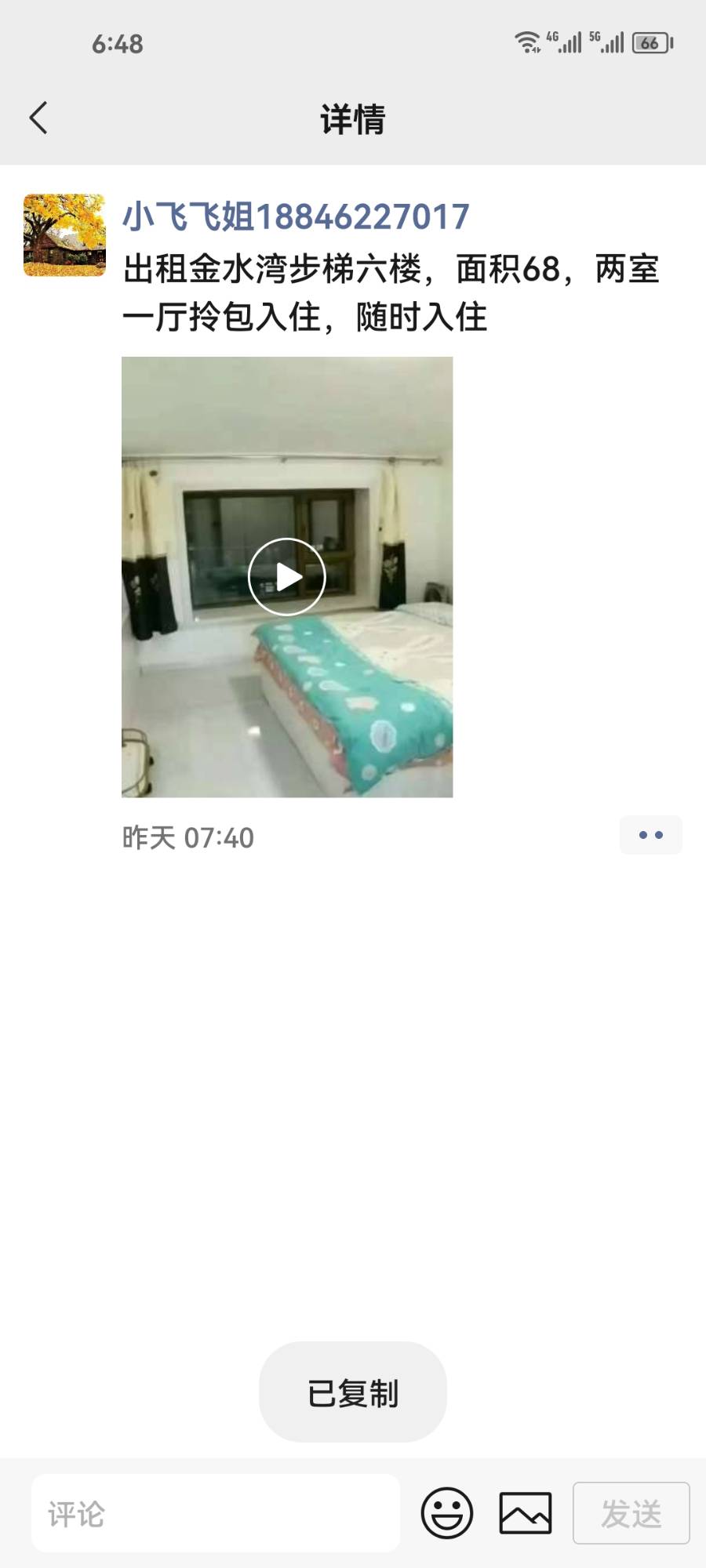Play the rental room video
The width and height of the screenshot is (706, 1568).
[287, 577]
